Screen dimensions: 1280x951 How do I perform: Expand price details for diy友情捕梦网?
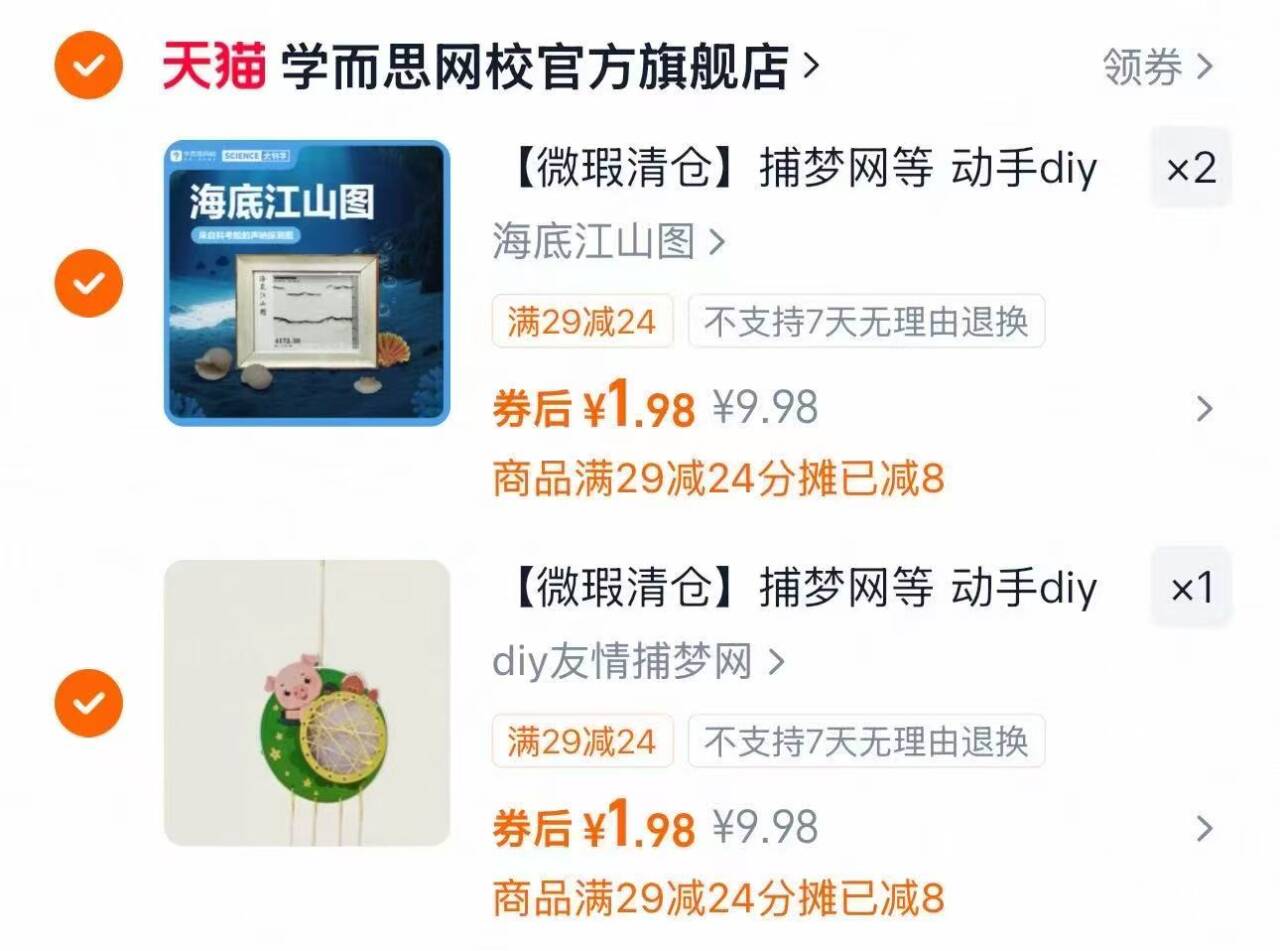[1204, 828]
